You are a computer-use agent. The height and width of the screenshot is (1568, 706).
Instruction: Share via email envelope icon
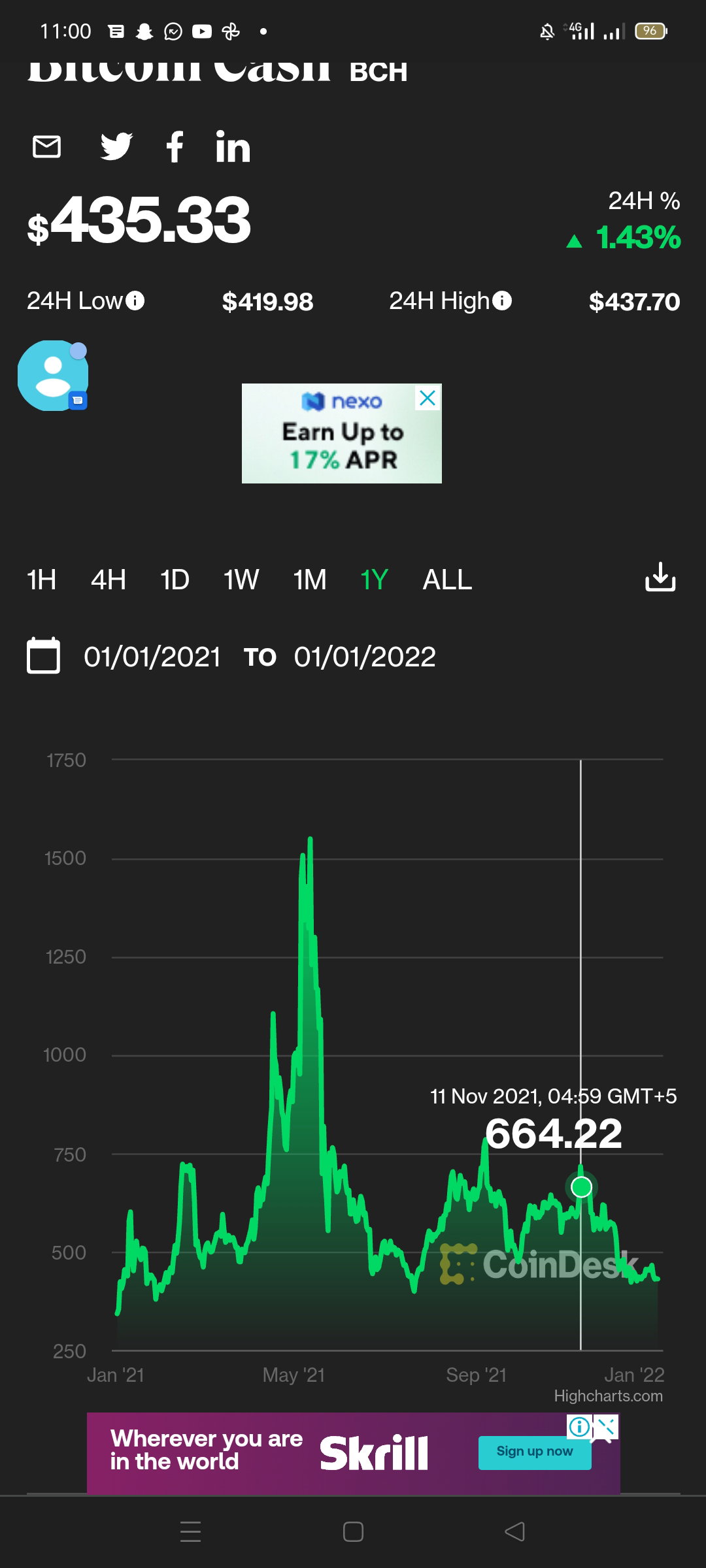coord(46,147)
